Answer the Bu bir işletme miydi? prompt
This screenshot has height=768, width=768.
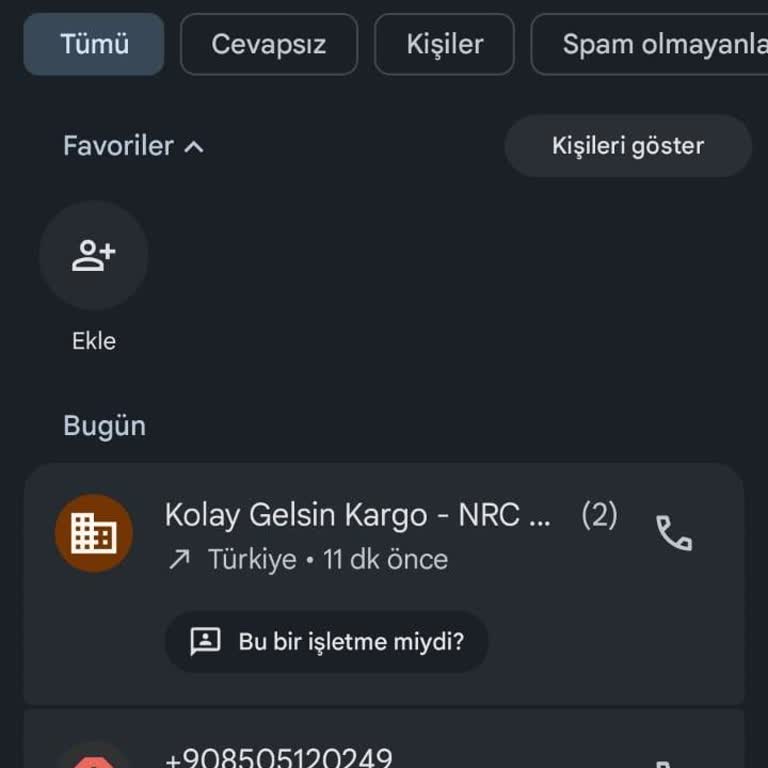[x=326, y=642]
